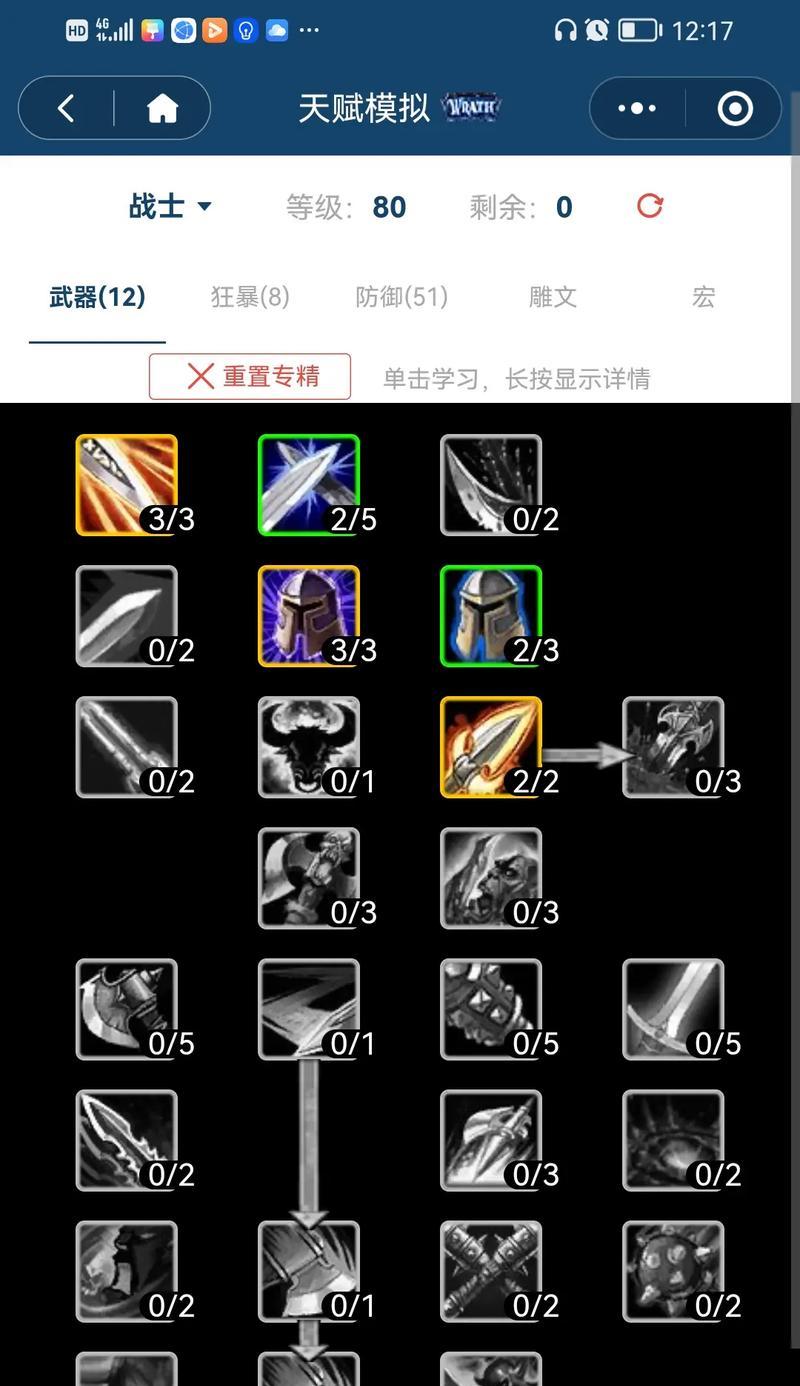Viewport: 800px width, 1386px height.
Task: Open the three-dot more menu
Action: 637,108
